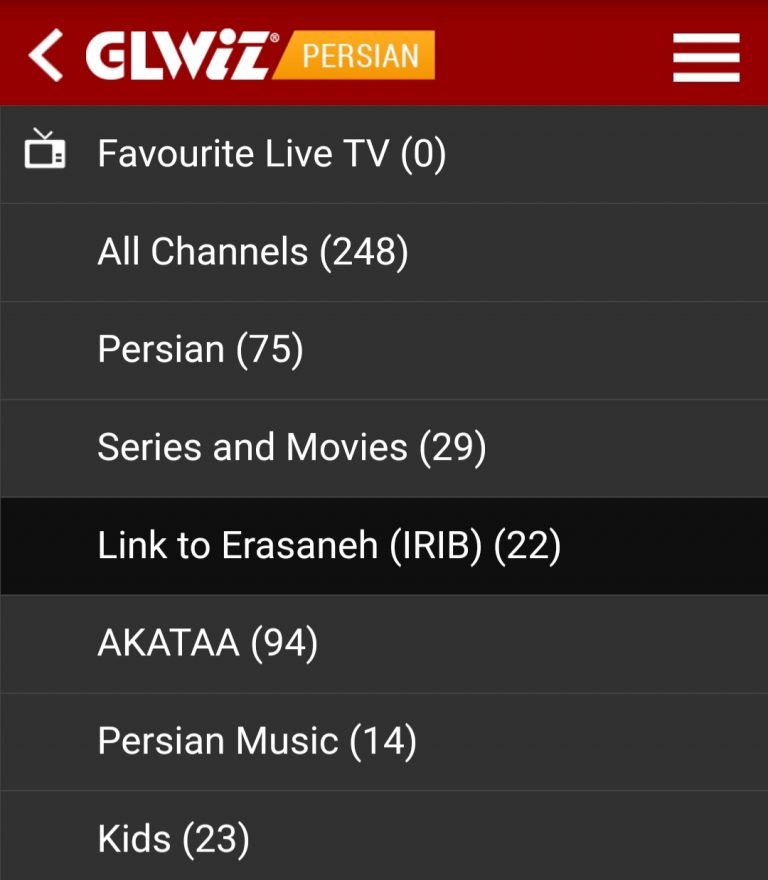Browse Series and Movies channels
The height and width of the screenshot is (880, 768).
[291, 448]
